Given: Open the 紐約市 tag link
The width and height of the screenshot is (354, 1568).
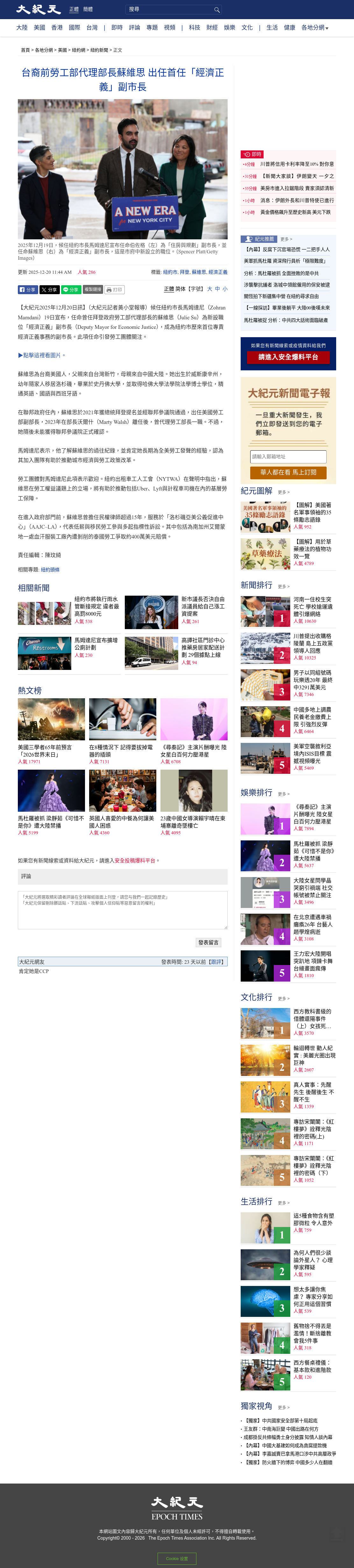Looking at the screenshot, I should point(170,272).
